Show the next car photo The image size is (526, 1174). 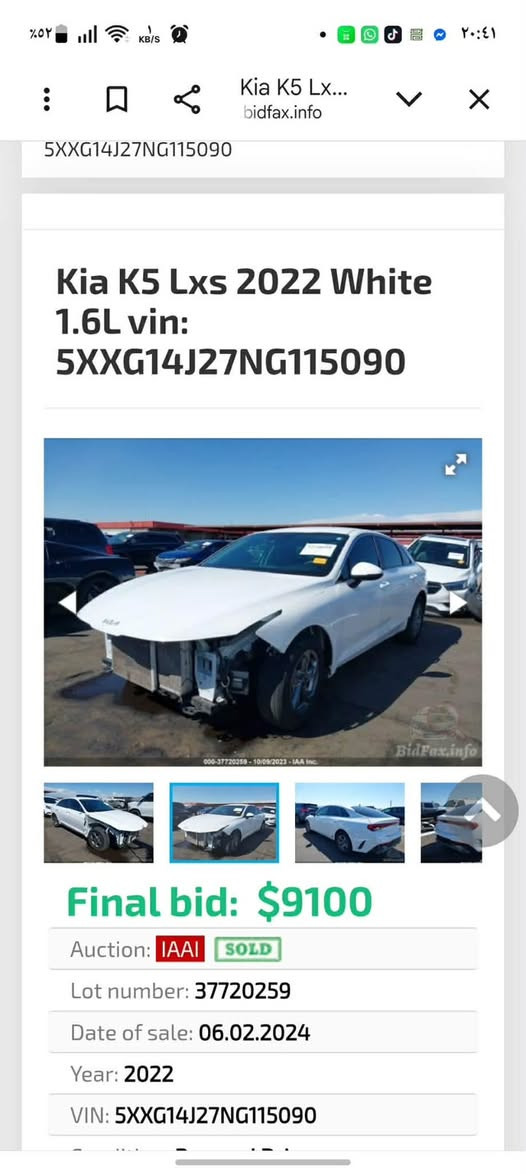click(x=458, y=601)
